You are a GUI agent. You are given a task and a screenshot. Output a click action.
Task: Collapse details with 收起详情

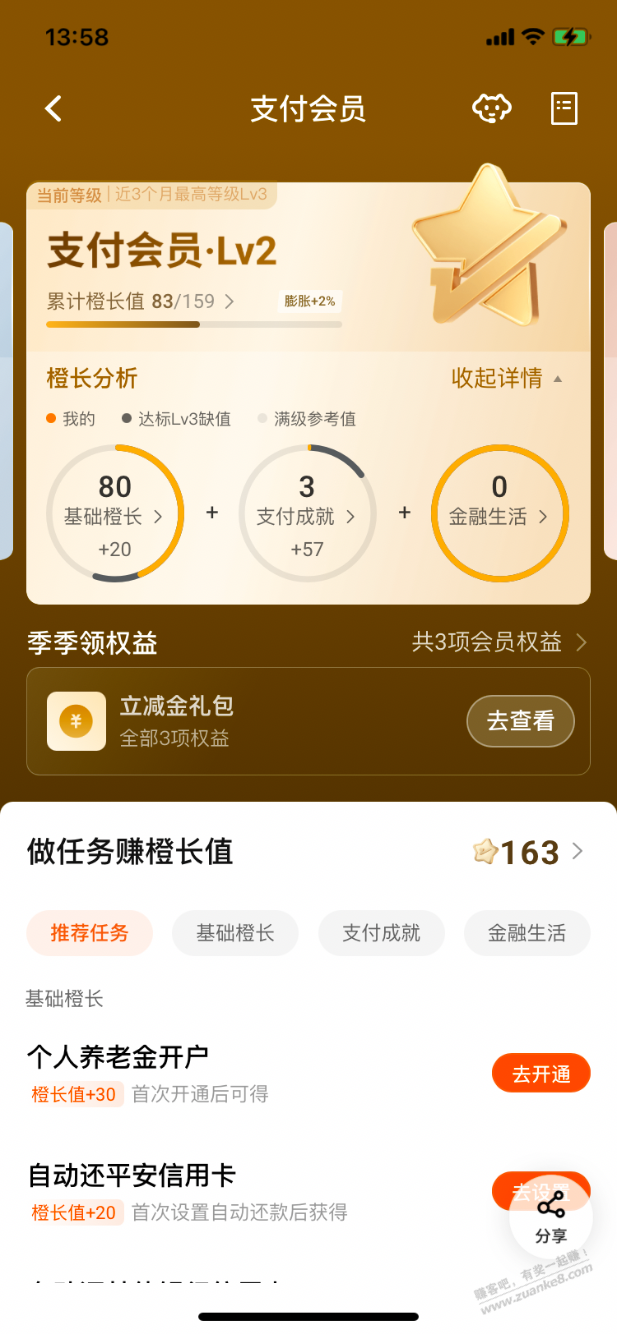point(507,378)
